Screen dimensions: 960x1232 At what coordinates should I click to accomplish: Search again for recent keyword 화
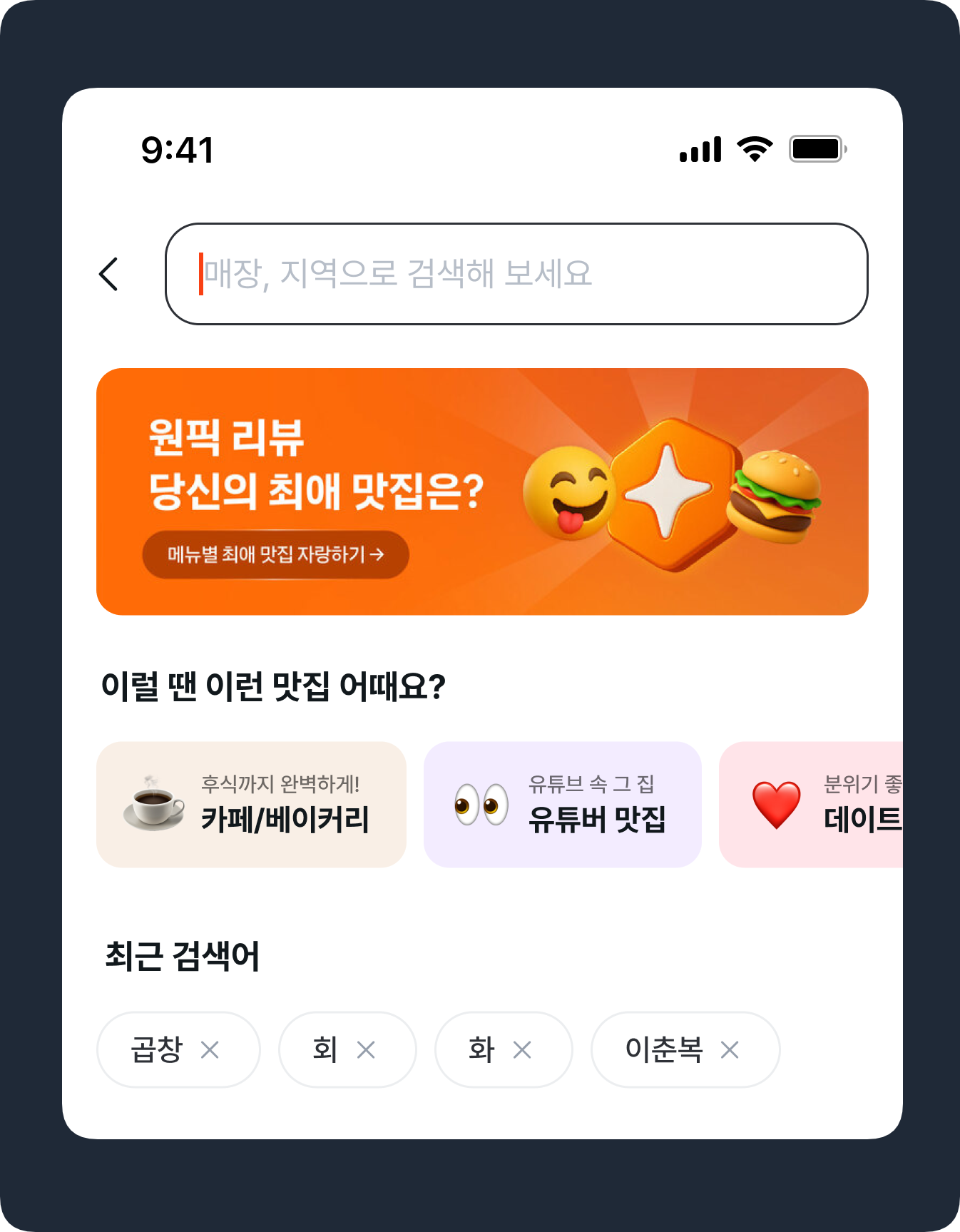tap(481, 1049)
